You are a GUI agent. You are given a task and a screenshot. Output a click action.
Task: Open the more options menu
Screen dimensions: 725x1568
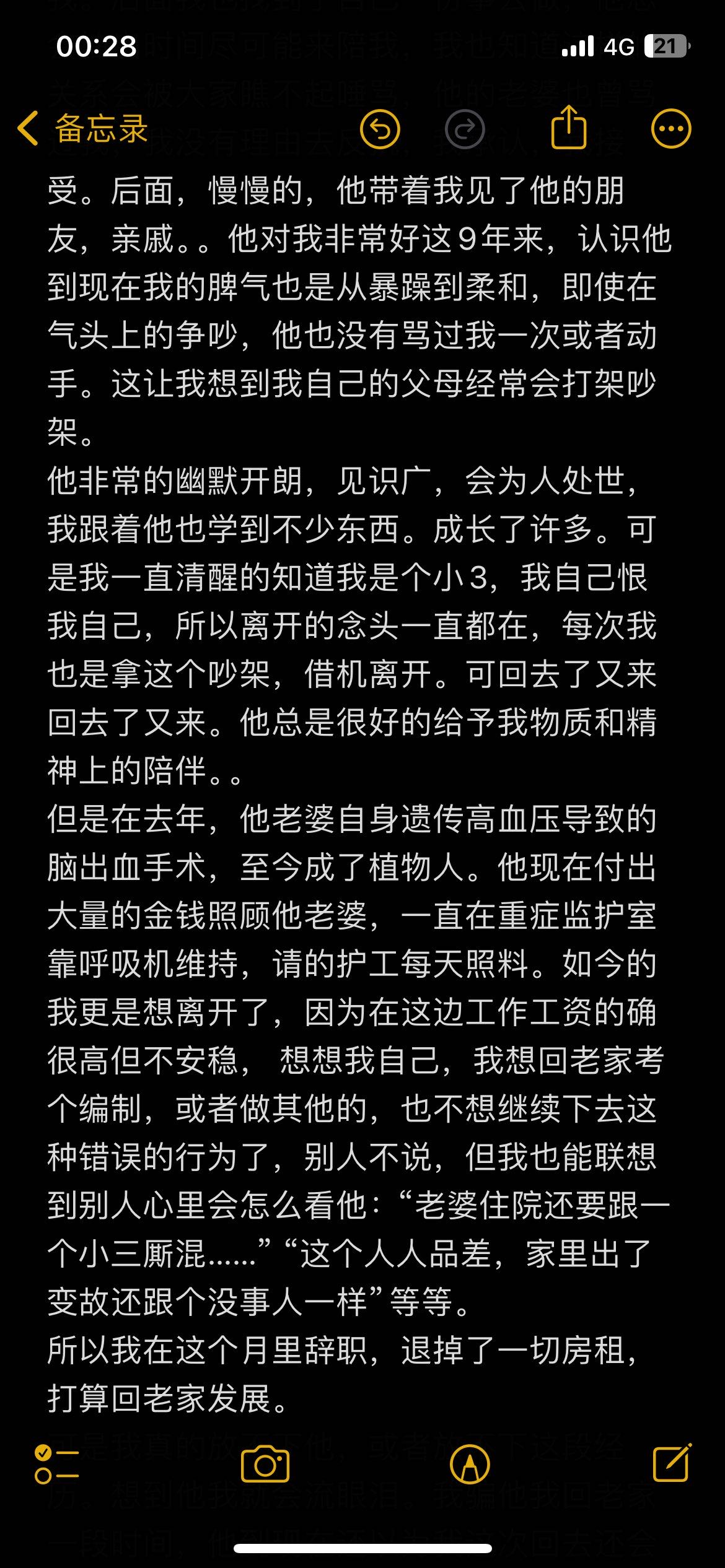pos(671,129)
